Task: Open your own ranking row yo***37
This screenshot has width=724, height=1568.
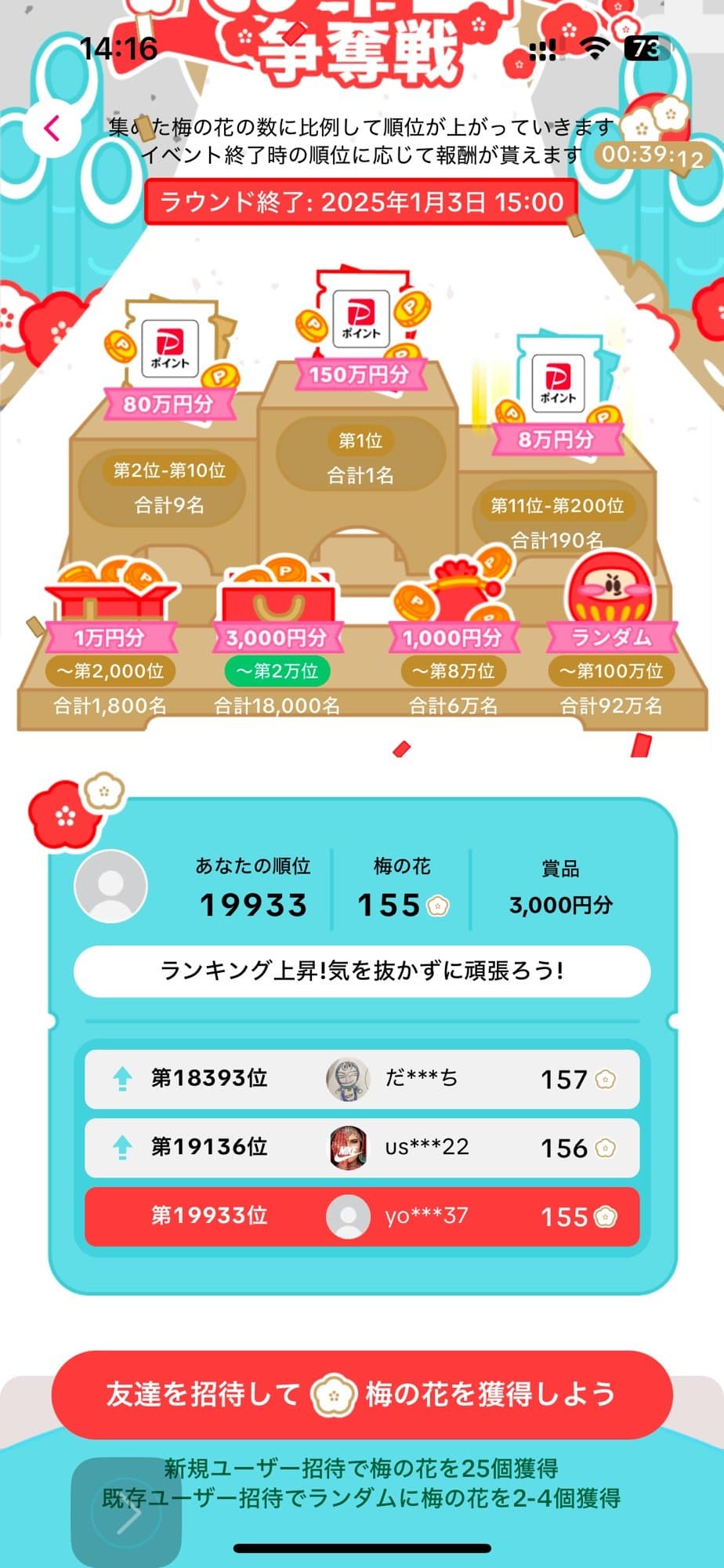Action: tap(361, 1216)
